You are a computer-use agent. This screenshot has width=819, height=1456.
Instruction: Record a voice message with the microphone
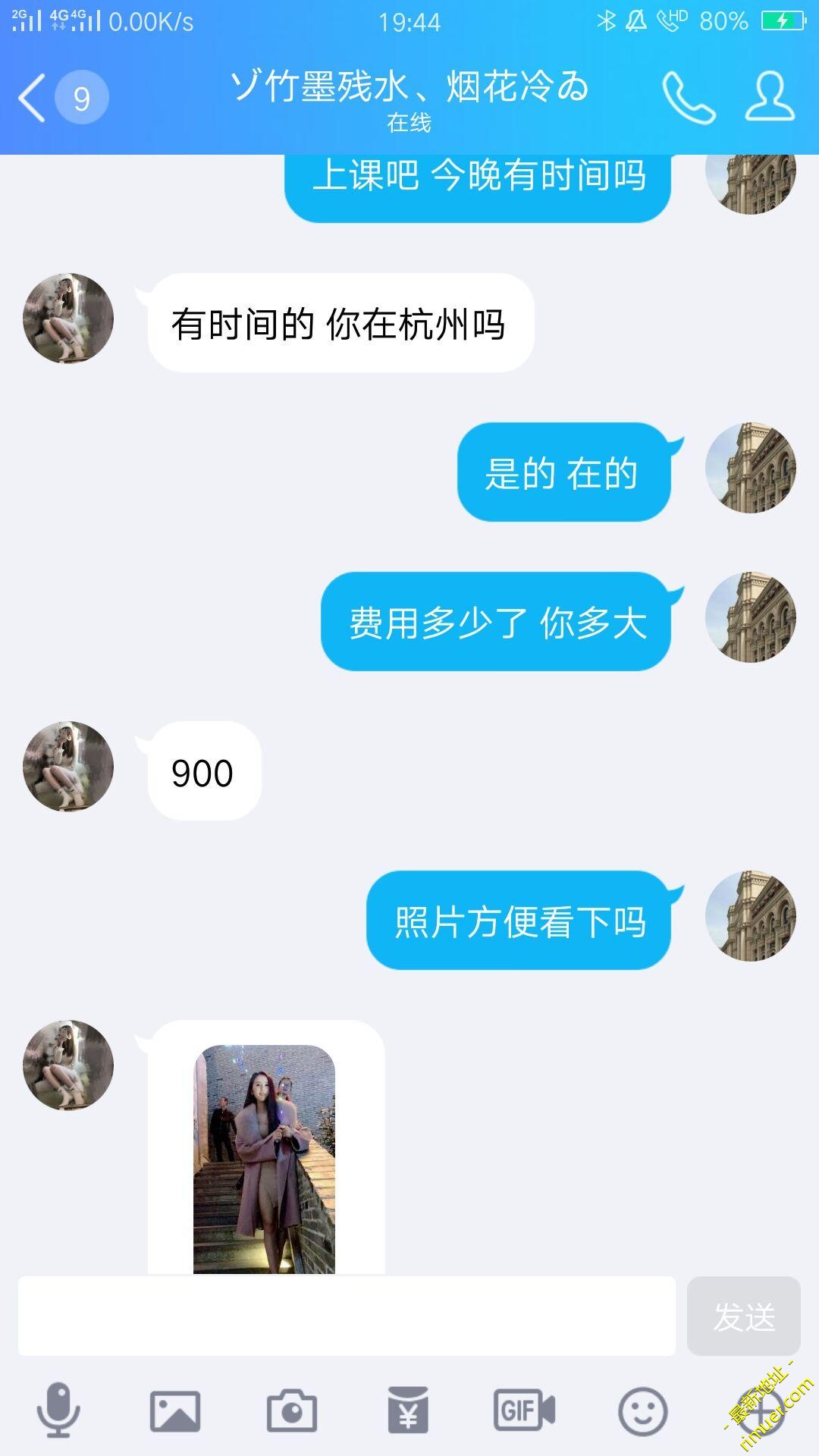tap(58, 1410)
